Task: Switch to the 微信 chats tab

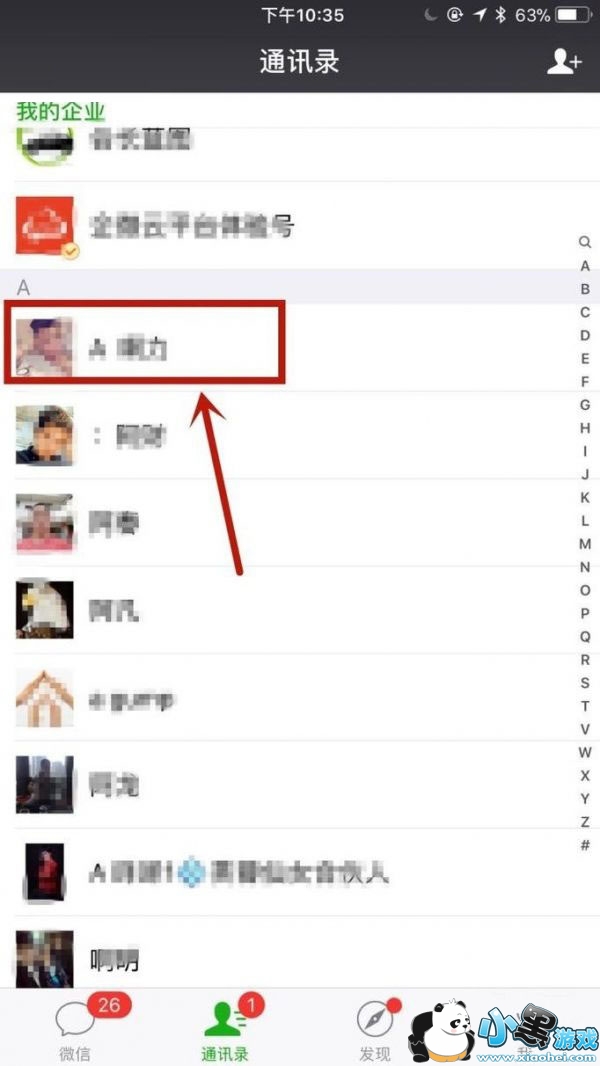Action: [75, 1029]
